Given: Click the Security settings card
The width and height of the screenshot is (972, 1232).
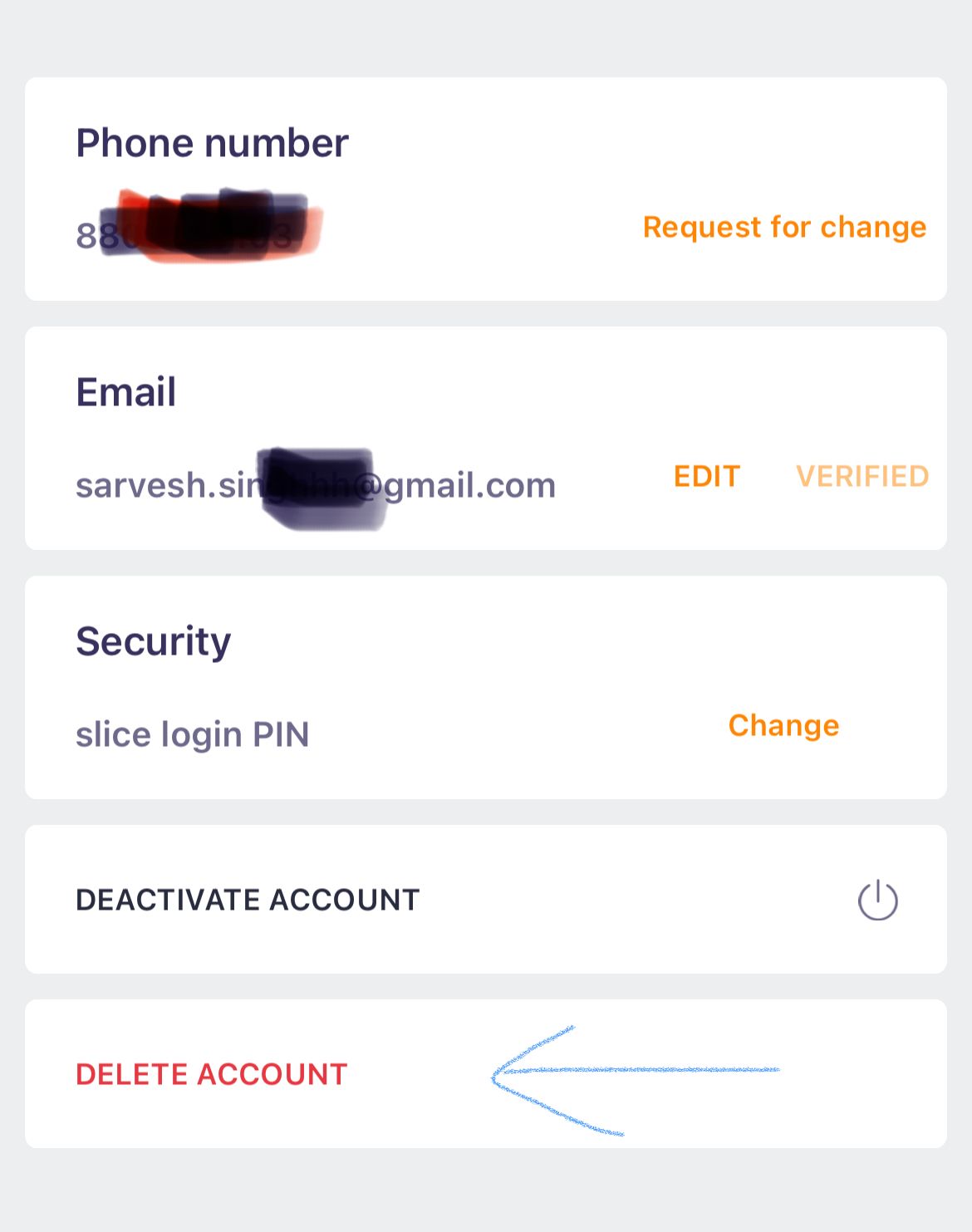Looking at the screenshot, I should click(x=486, y=685).
